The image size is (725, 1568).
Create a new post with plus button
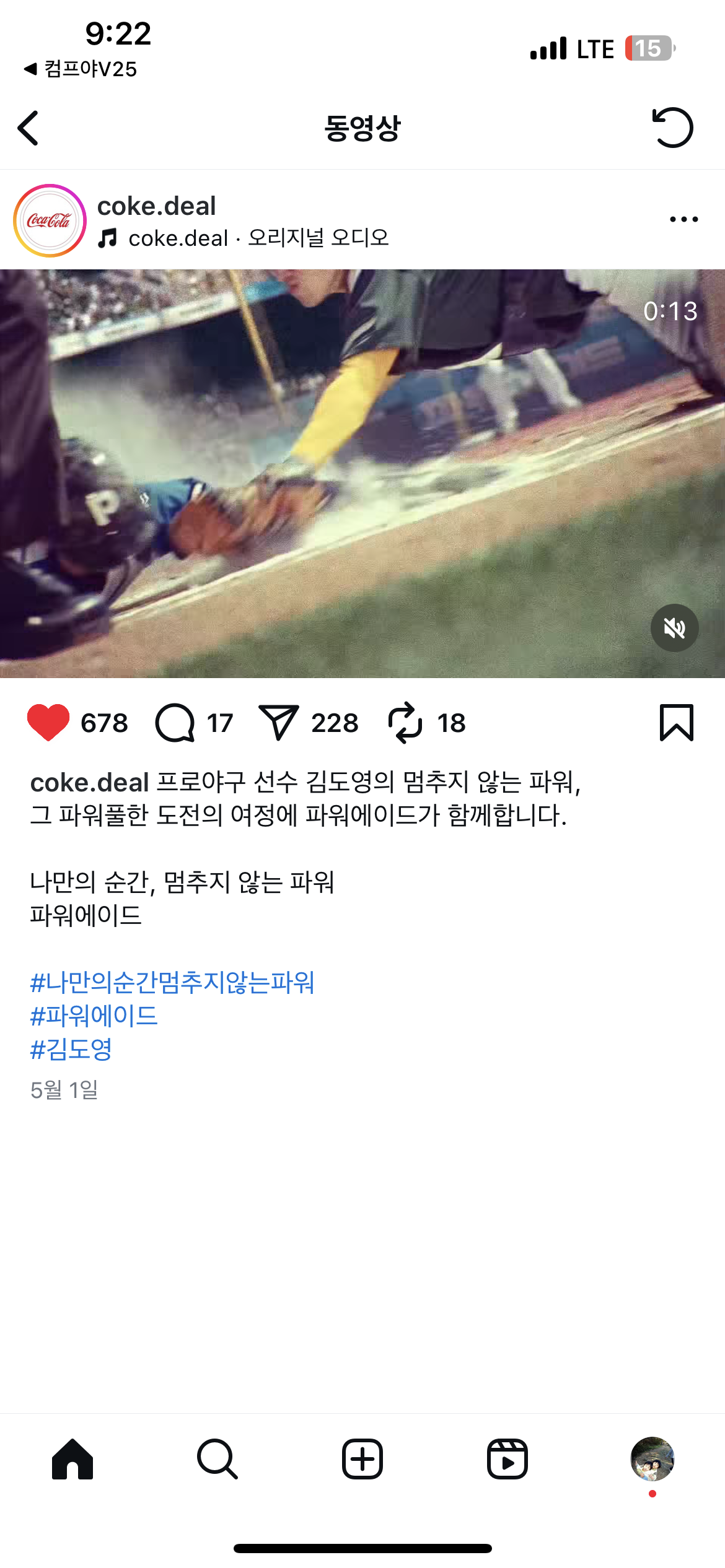[x=362, y=1459]
